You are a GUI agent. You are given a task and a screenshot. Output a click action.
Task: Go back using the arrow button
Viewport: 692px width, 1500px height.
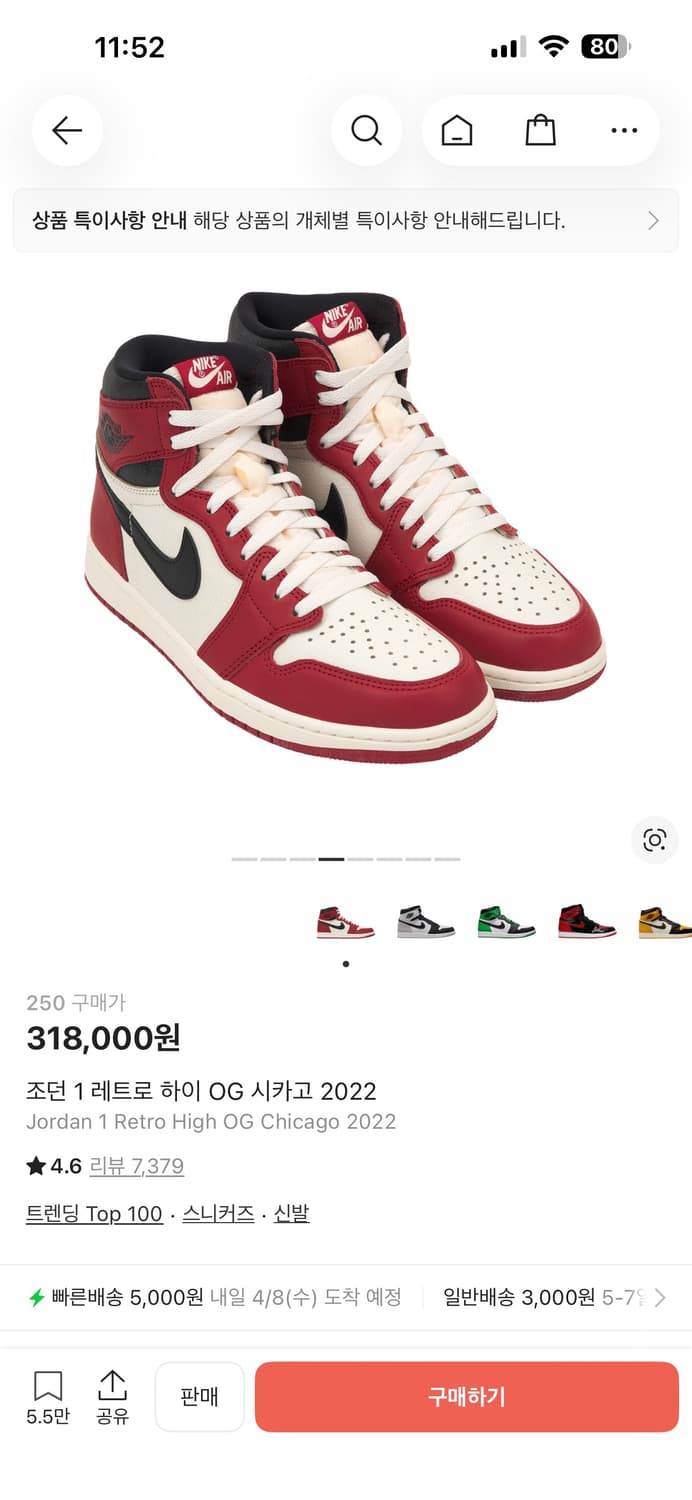point(67,130)
